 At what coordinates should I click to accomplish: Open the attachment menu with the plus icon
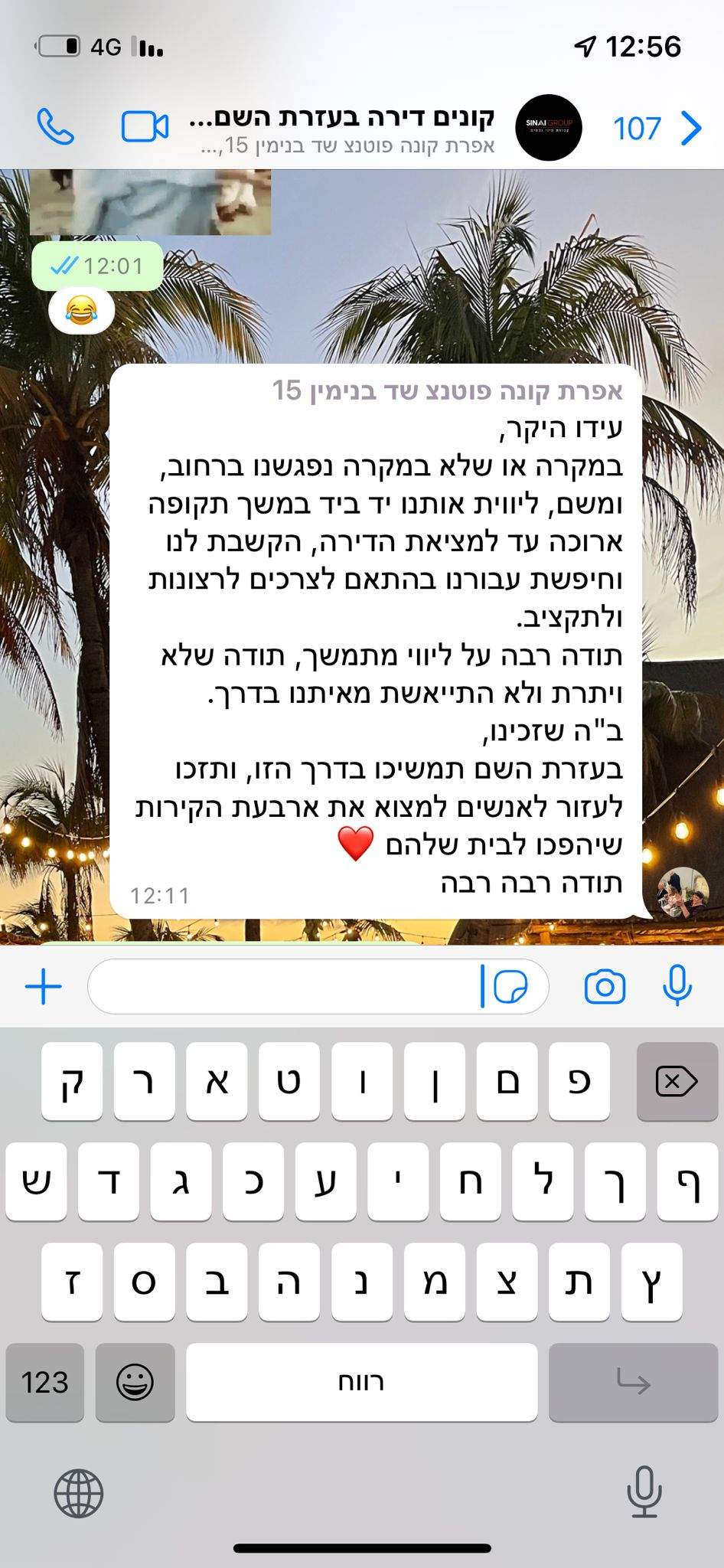coord(44,988)
